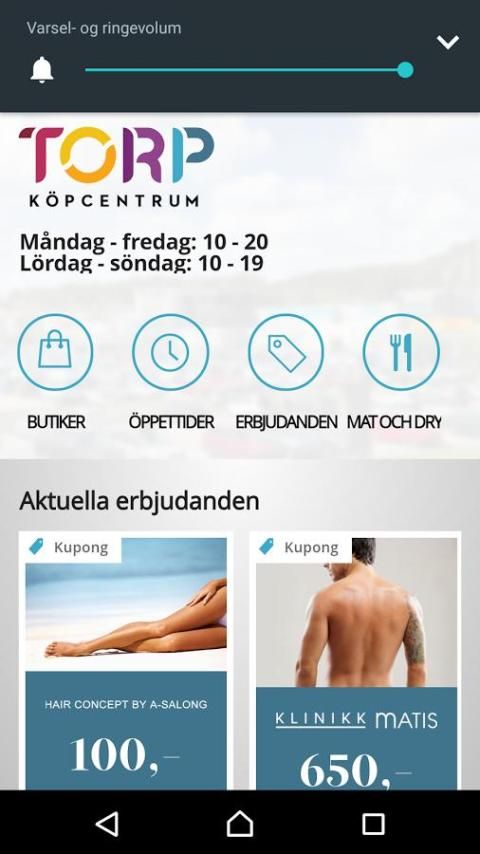
Task: Open recent apps overview
Action: [x=373, y=824]
